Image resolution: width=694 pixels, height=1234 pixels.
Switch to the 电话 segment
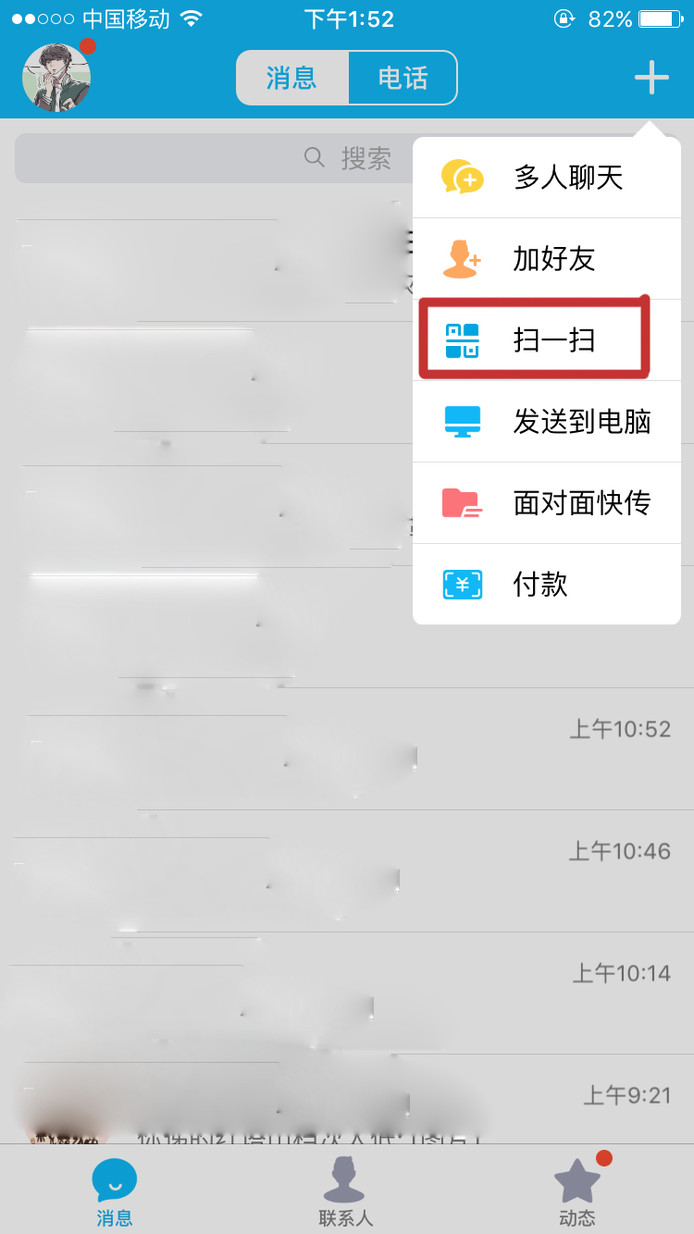[403, 77]
